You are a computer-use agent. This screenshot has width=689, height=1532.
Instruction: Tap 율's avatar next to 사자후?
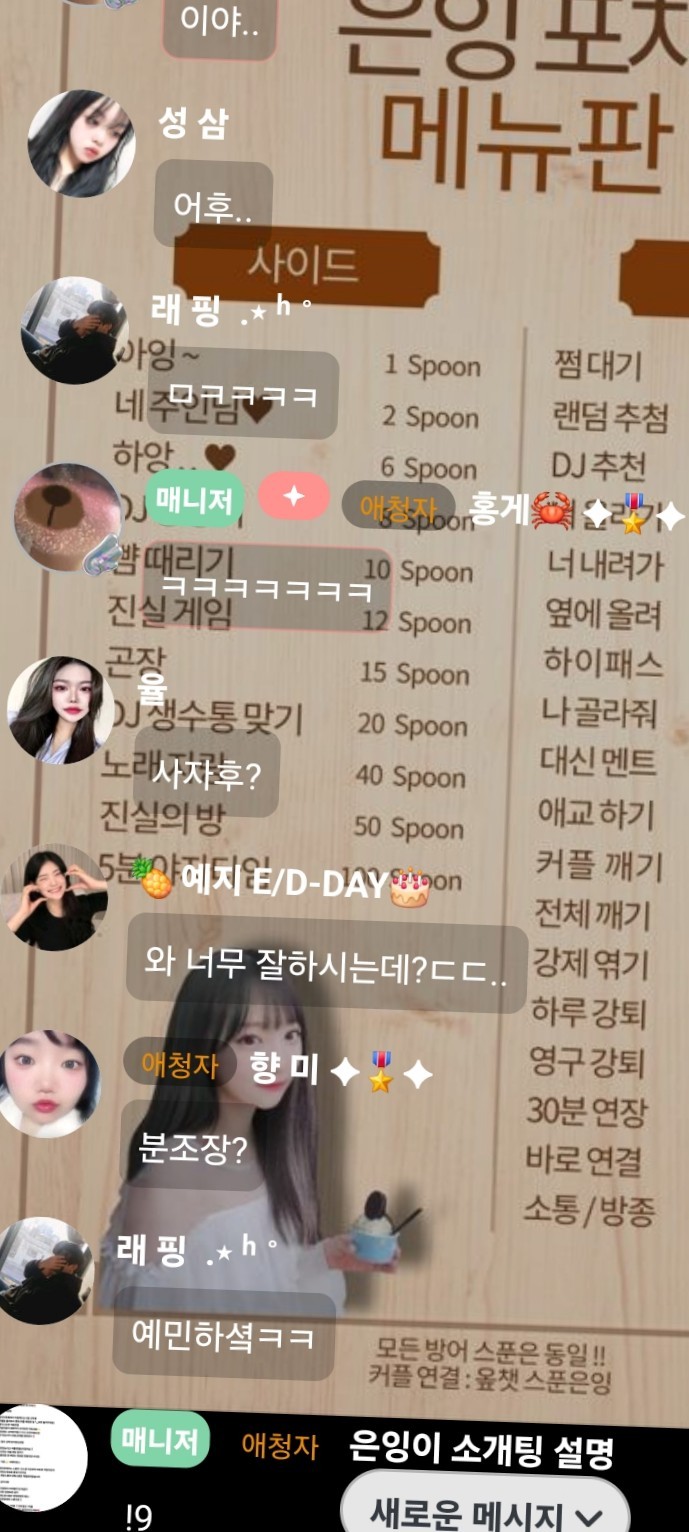(60, 709)
